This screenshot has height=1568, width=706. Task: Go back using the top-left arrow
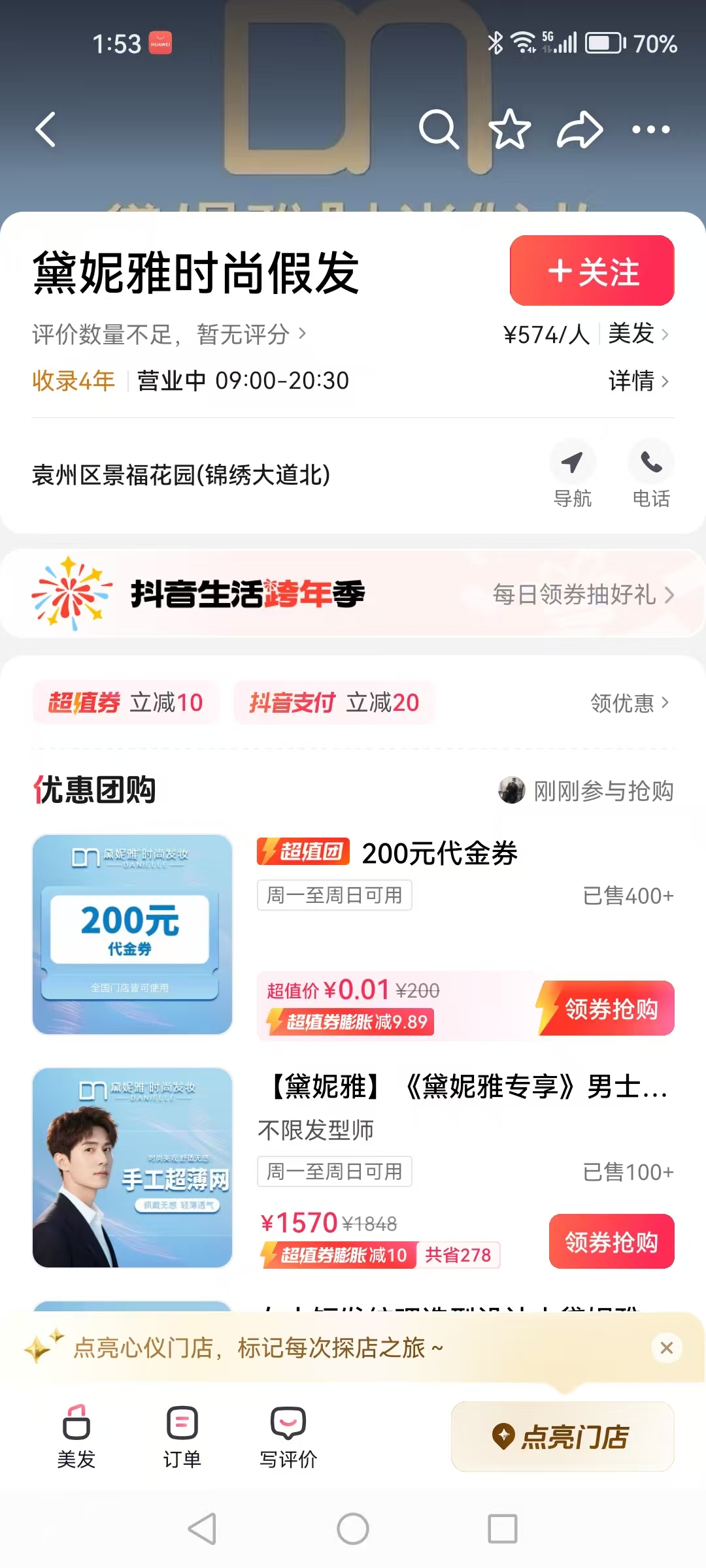[x=46, y=129]
